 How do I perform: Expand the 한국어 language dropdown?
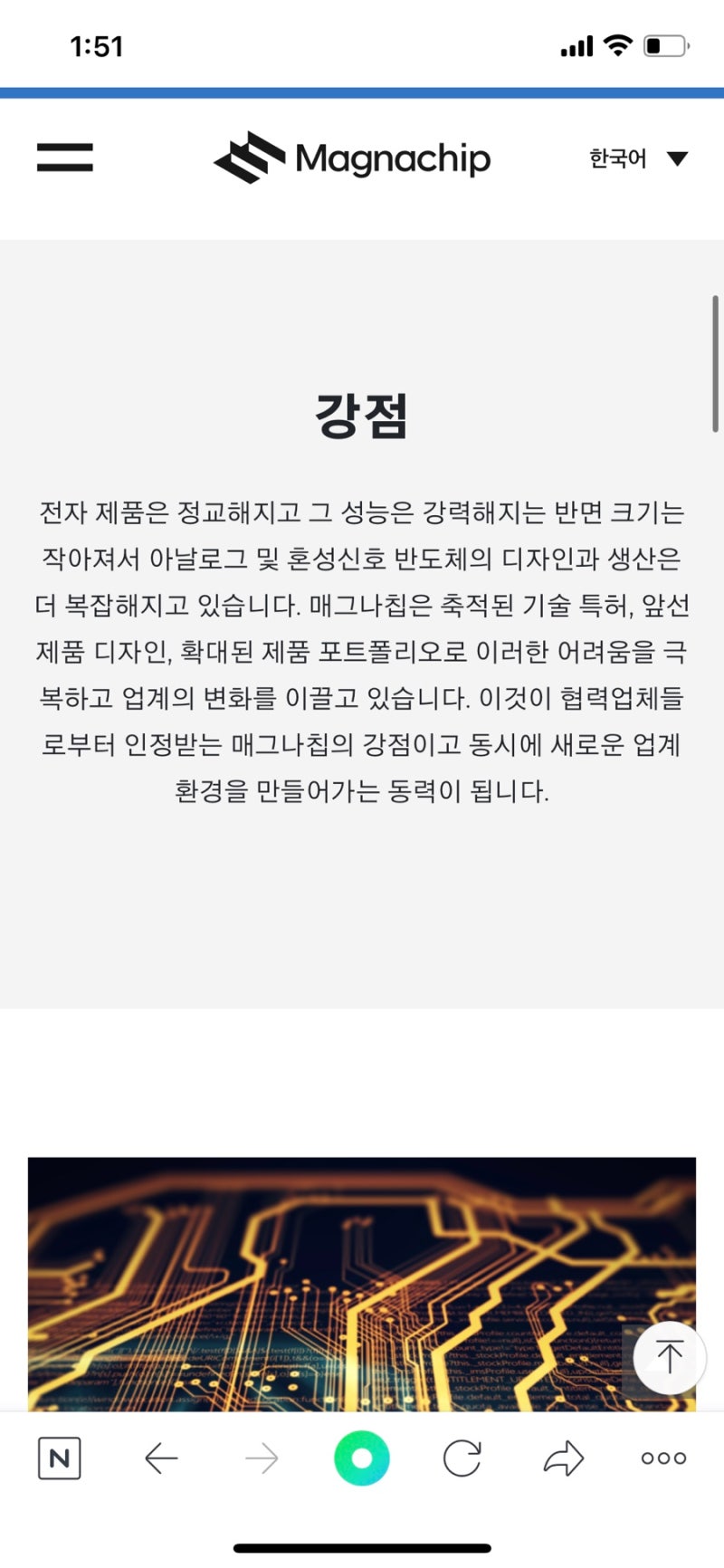(638, 159)
